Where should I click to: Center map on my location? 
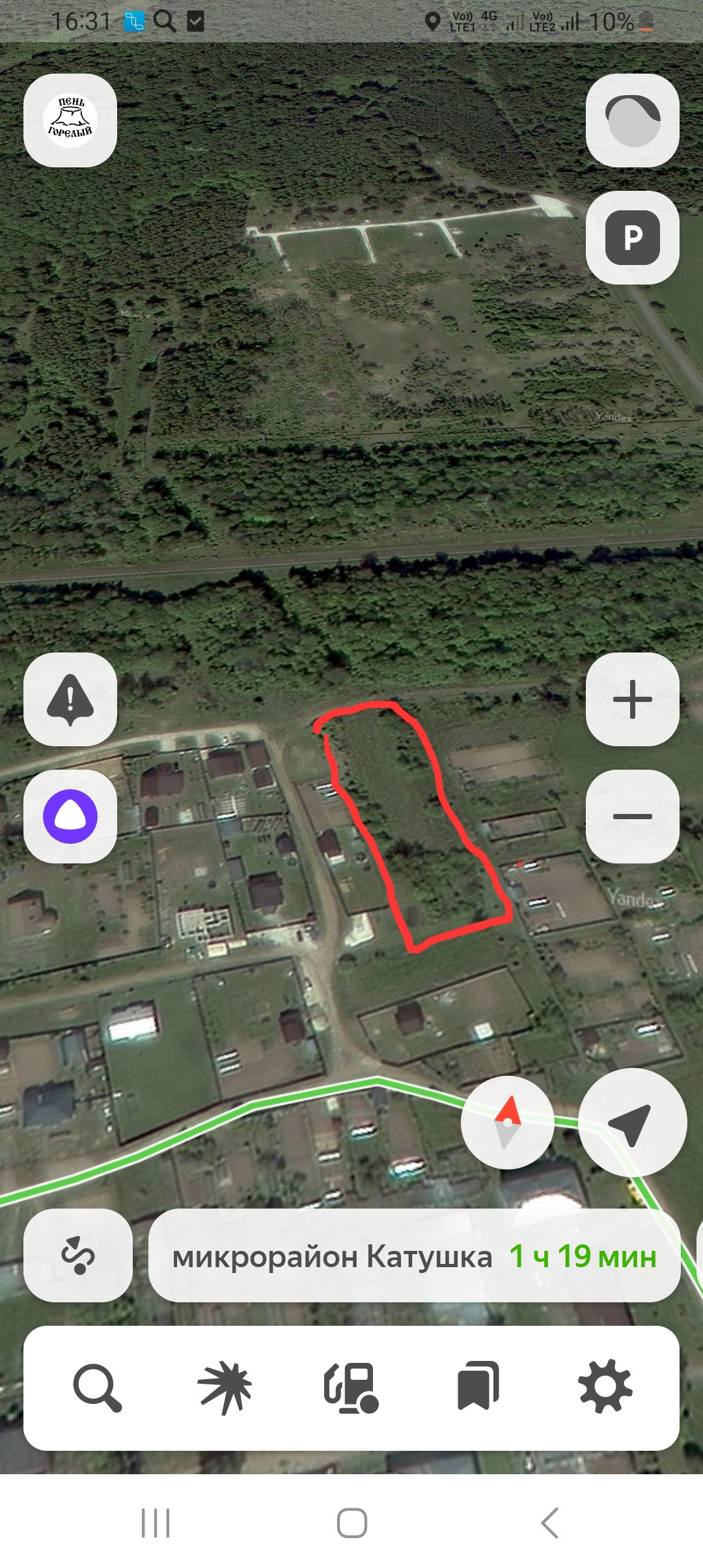pos(632,1123)
